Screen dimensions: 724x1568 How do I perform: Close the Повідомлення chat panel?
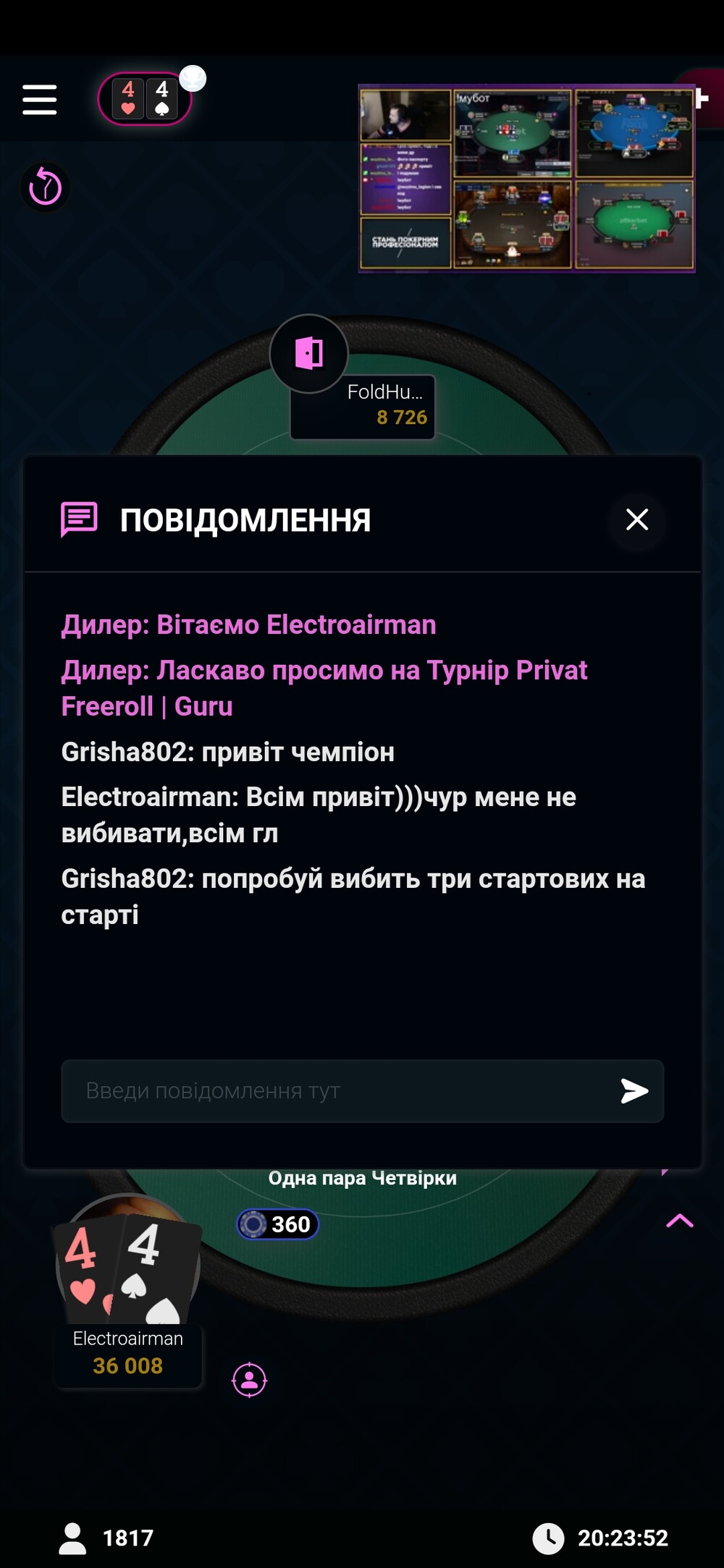636,519
